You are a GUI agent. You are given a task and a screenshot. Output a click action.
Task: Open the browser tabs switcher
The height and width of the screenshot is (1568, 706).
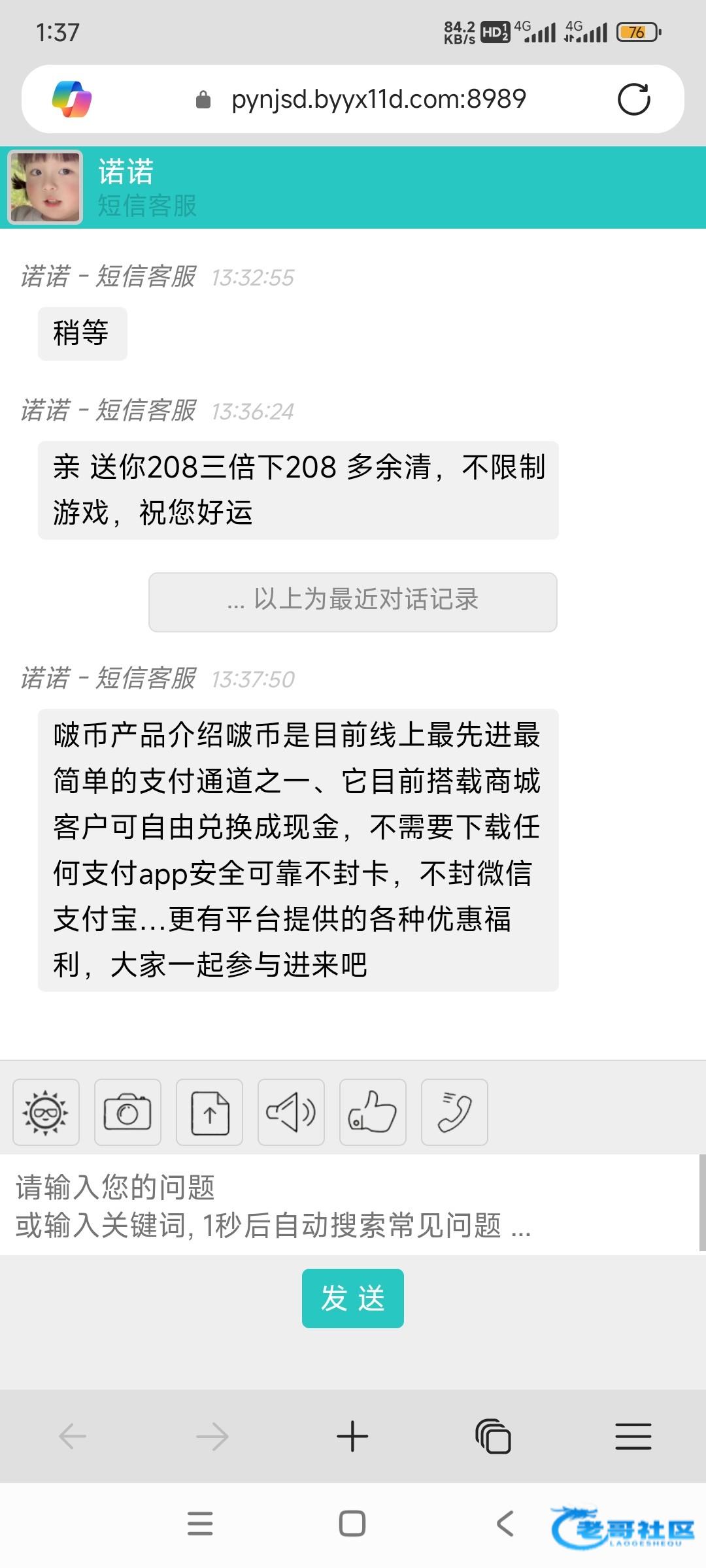(493, 1436)
